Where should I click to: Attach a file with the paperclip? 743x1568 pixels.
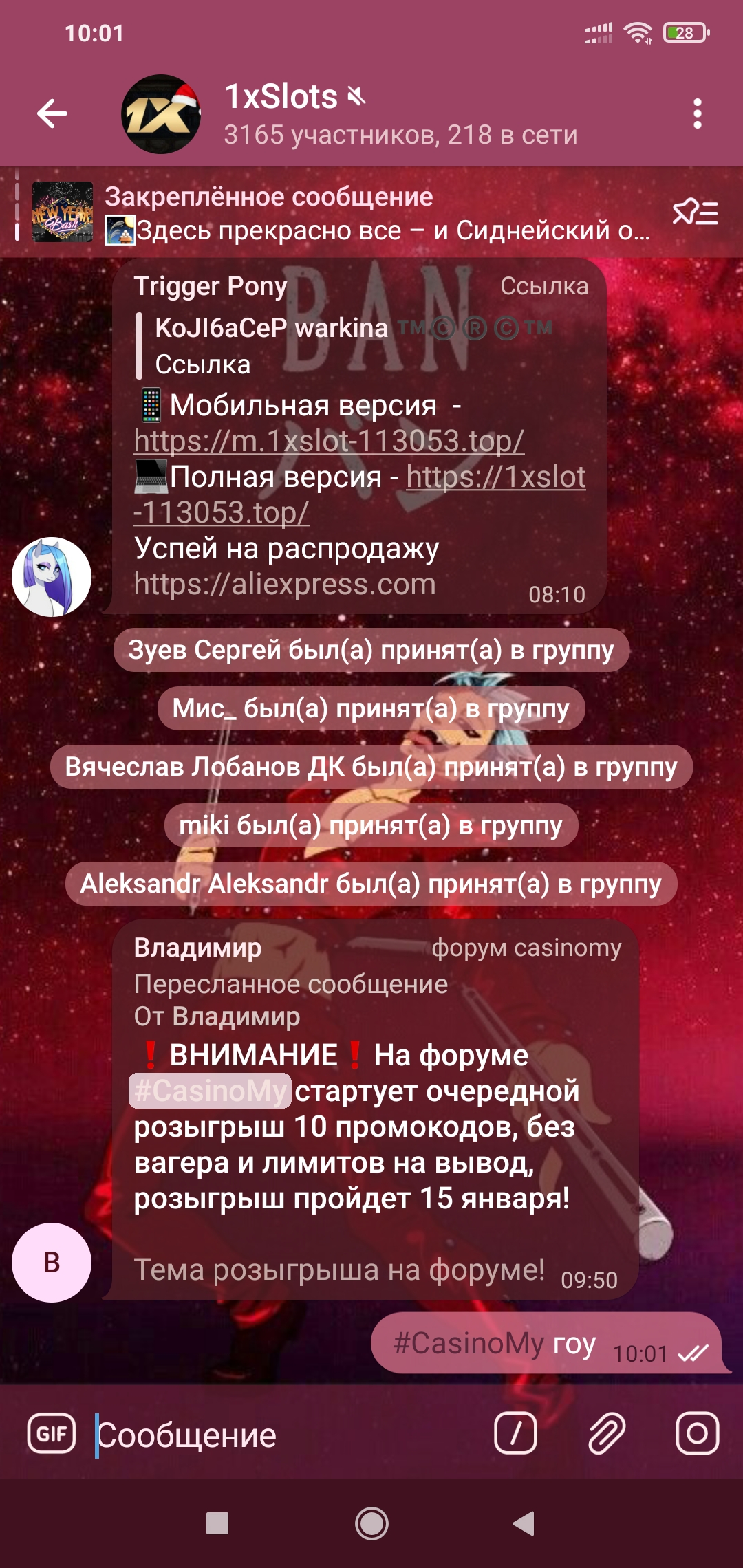606,1434
